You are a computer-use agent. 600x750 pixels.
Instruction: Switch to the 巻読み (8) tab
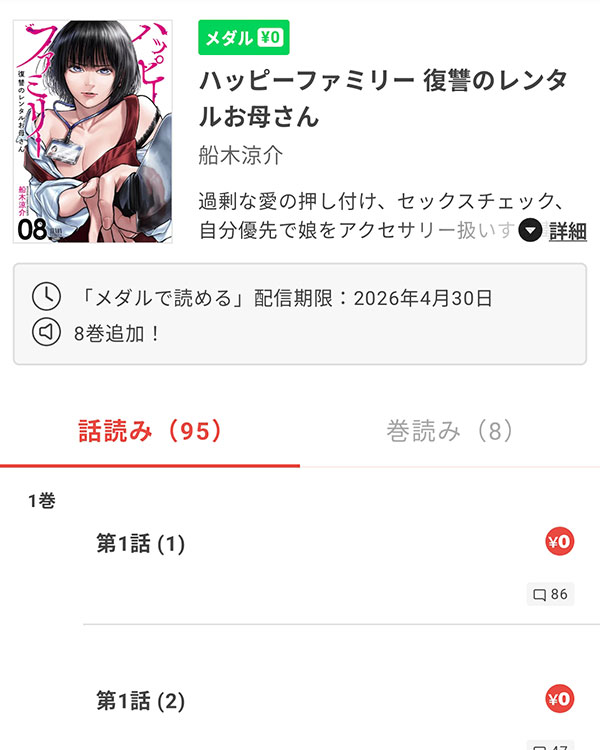coord(450,431)
